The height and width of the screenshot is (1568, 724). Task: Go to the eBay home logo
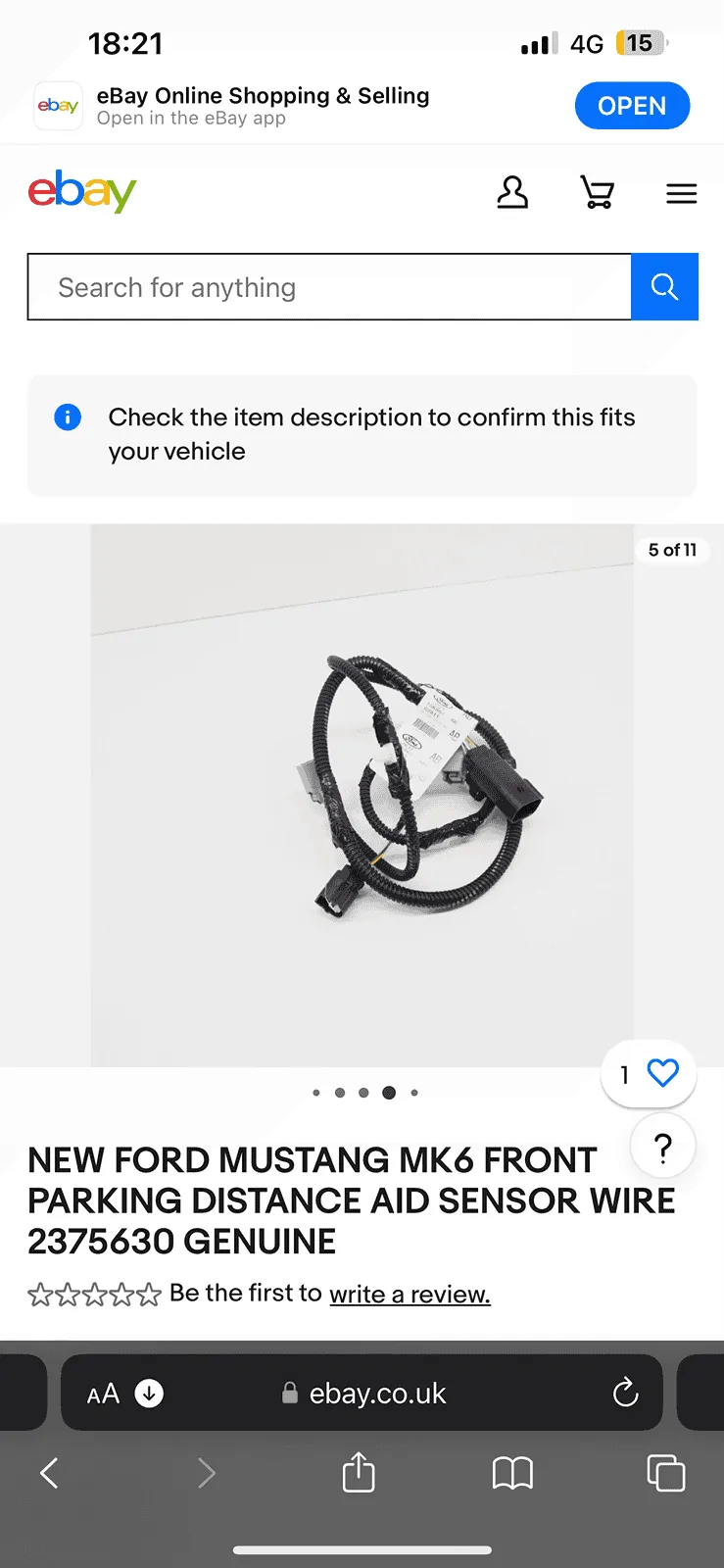click(x=82, y=191)
